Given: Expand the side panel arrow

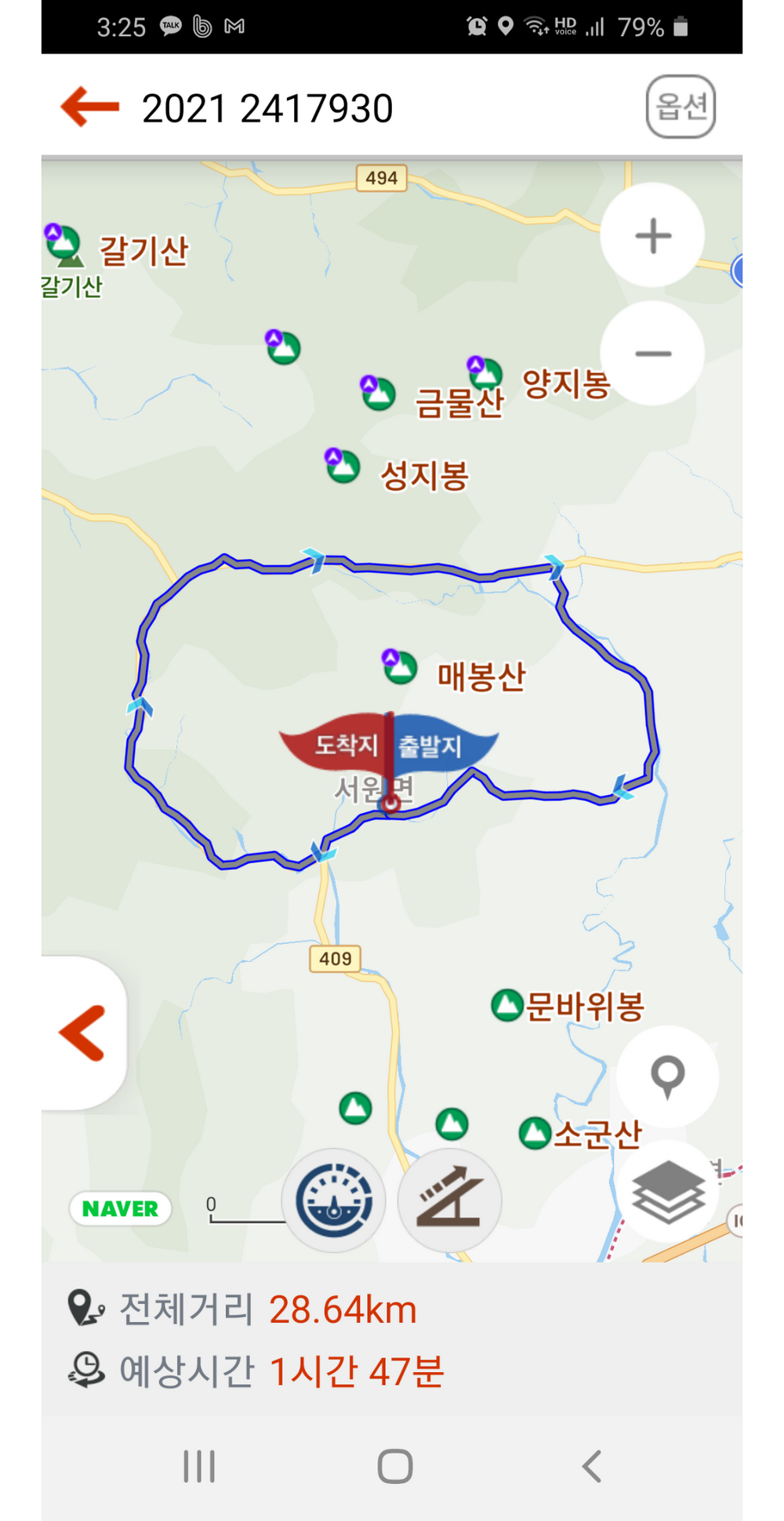Looking at the screenshot, I should (x=82, y=1033).
